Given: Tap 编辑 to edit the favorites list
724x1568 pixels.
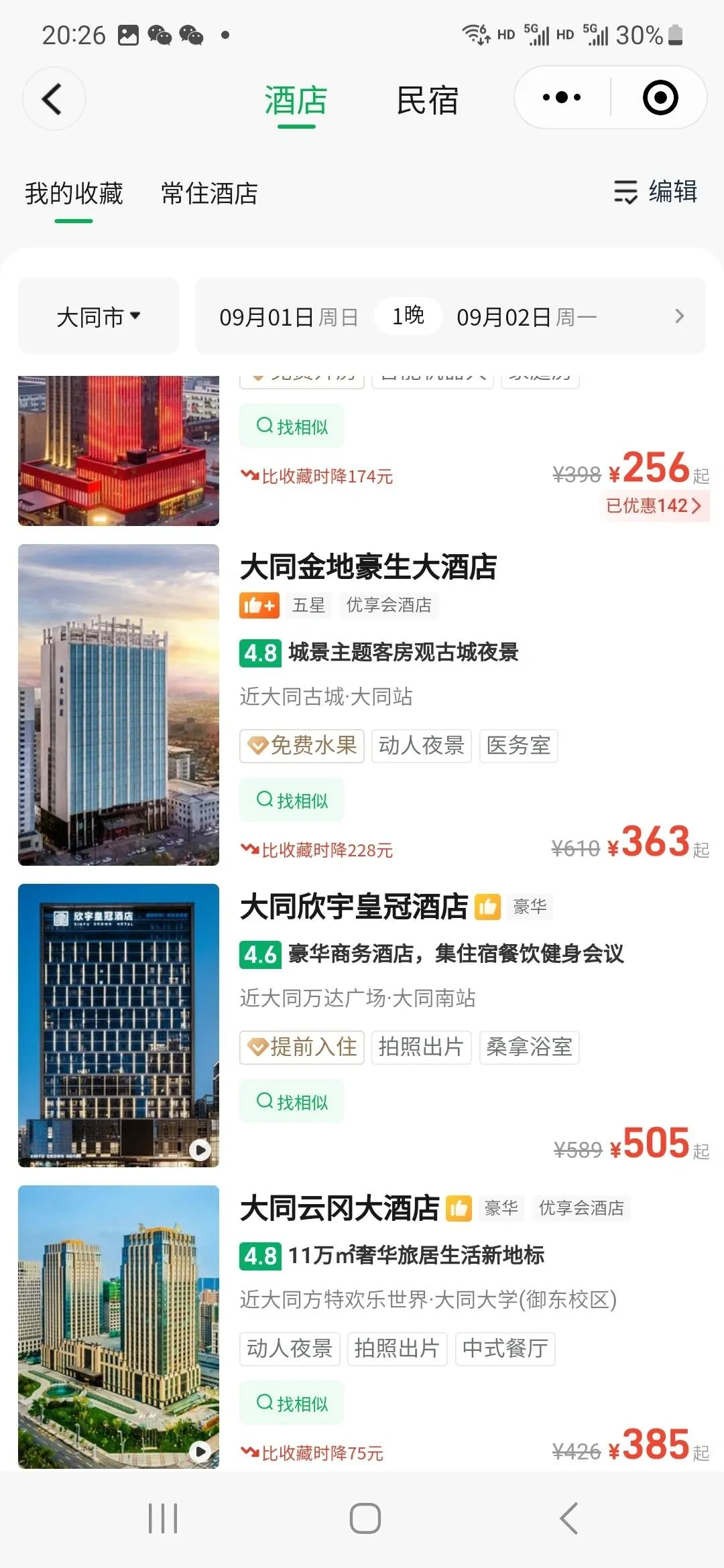Looking at the screenshot, I should point(656,192).
